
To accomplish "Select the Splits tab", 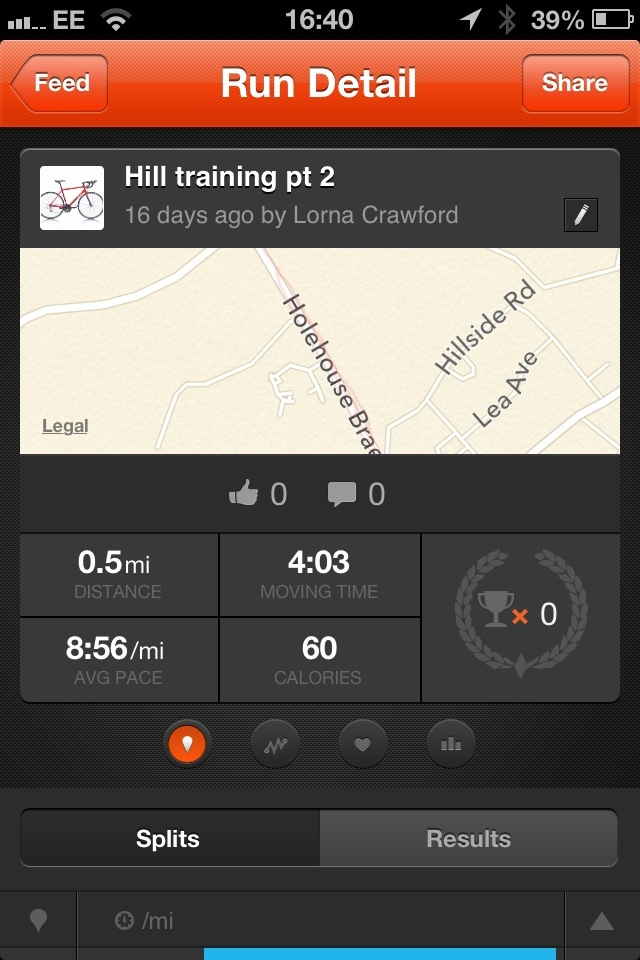I will pos(169,839).
